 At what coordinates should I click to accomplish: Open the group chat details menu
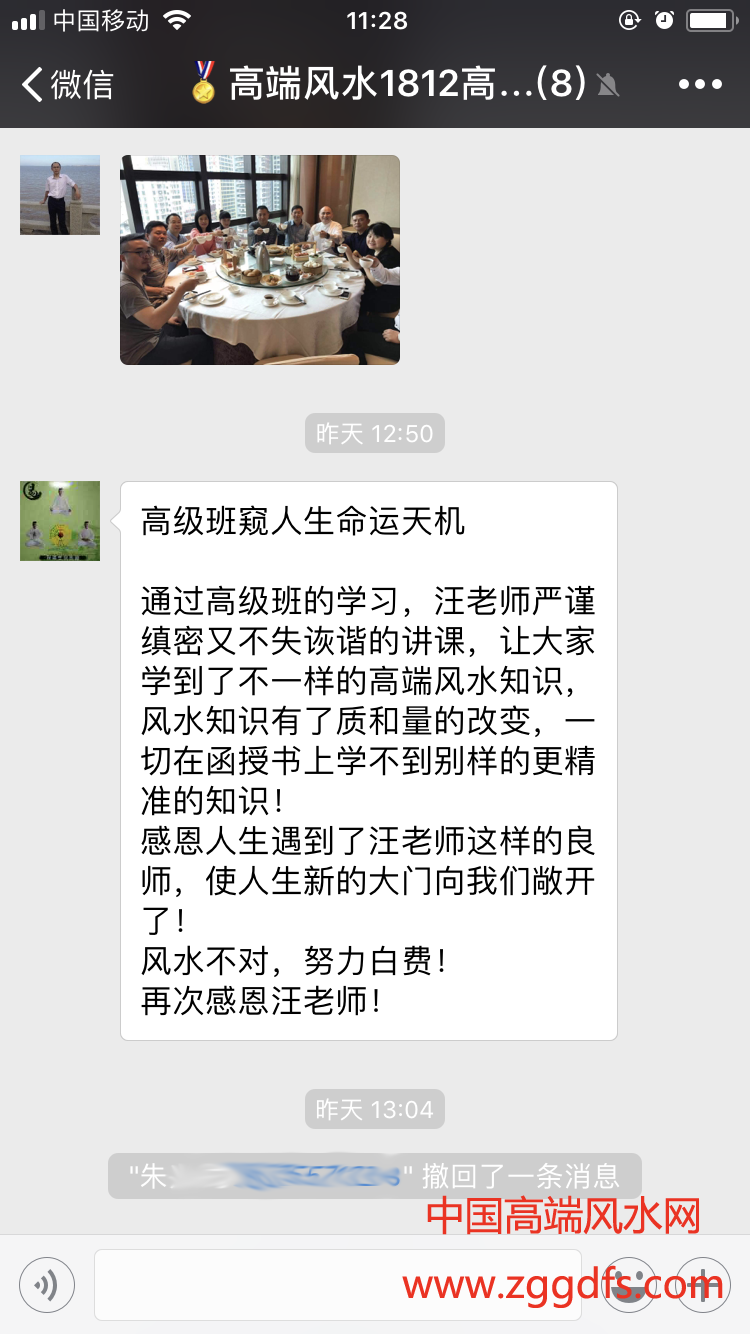[x=700, y=85]
